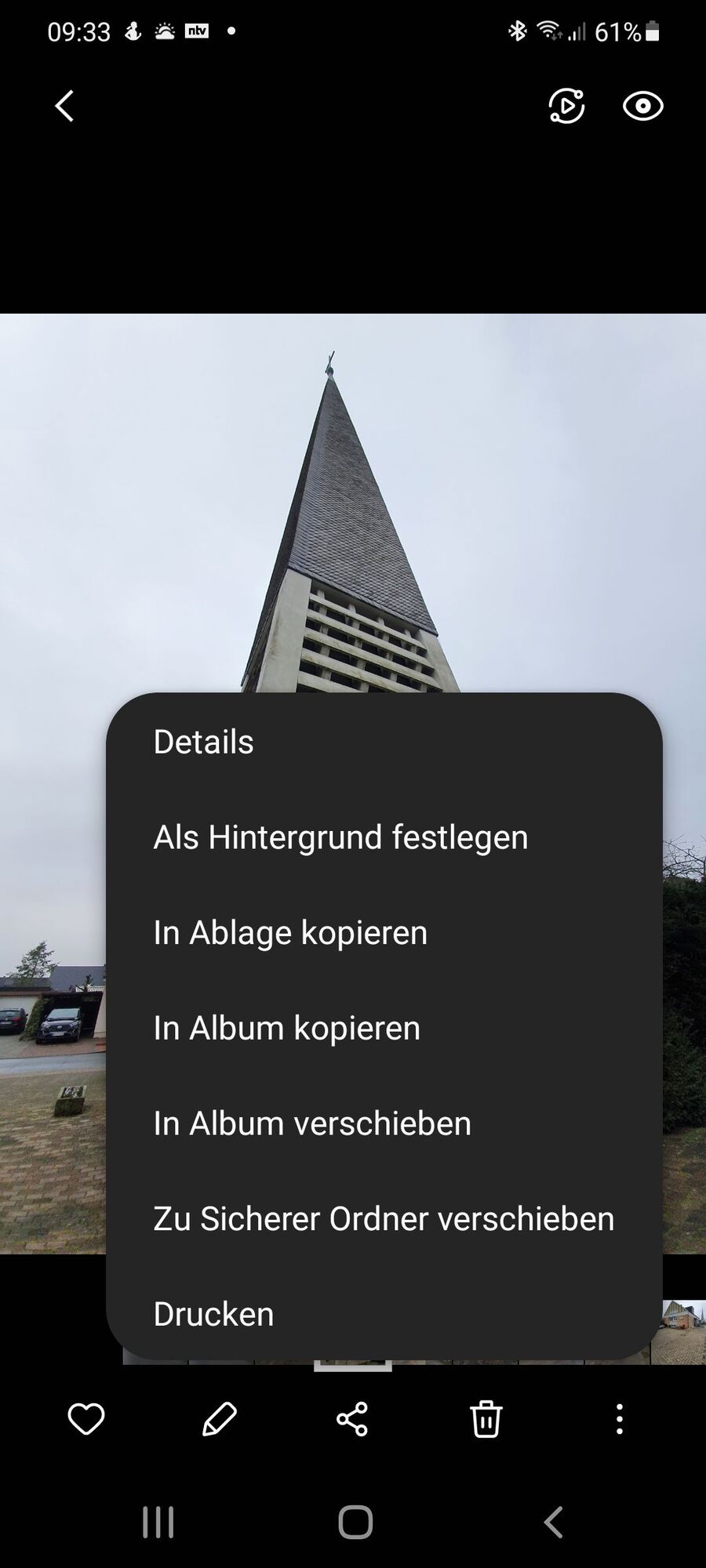Screen dimensions: 706x1568
Task: Select Als Hintergrund festlegen
Action: (x=340, y=837)
